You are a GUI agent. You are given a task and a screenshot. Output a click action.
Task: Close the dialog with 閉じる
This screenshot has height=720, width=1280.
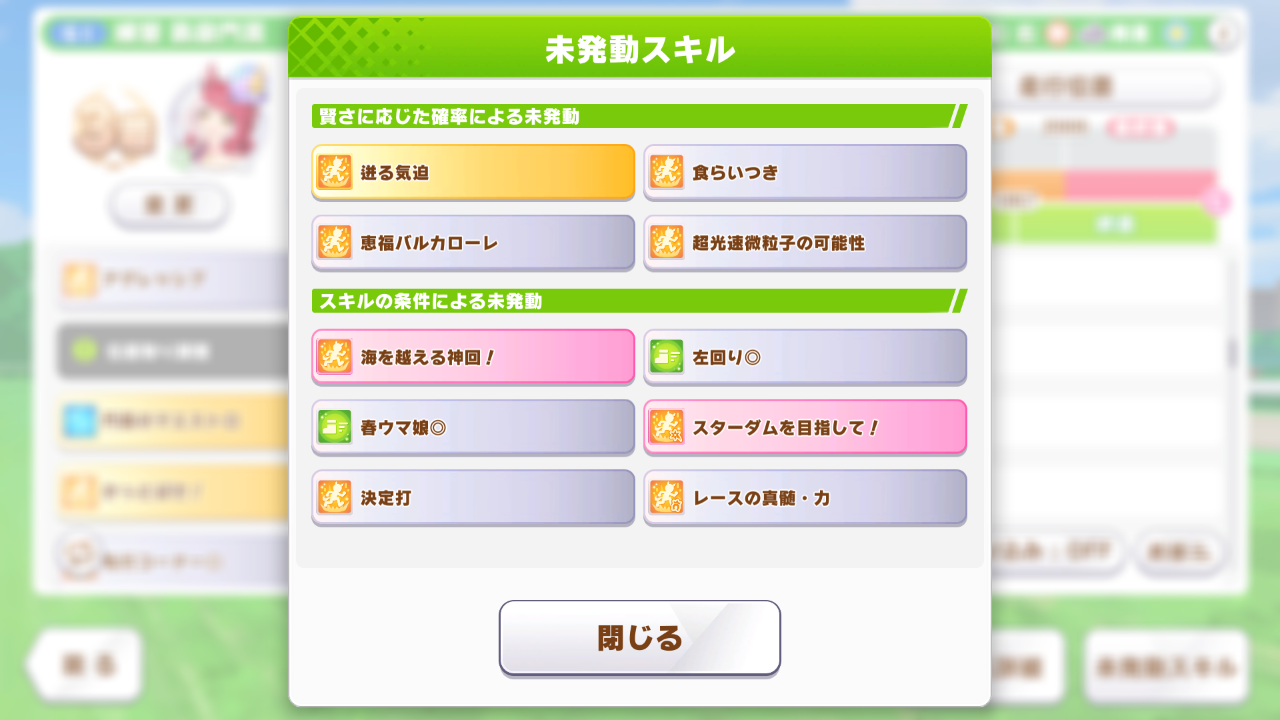point(639,637)
